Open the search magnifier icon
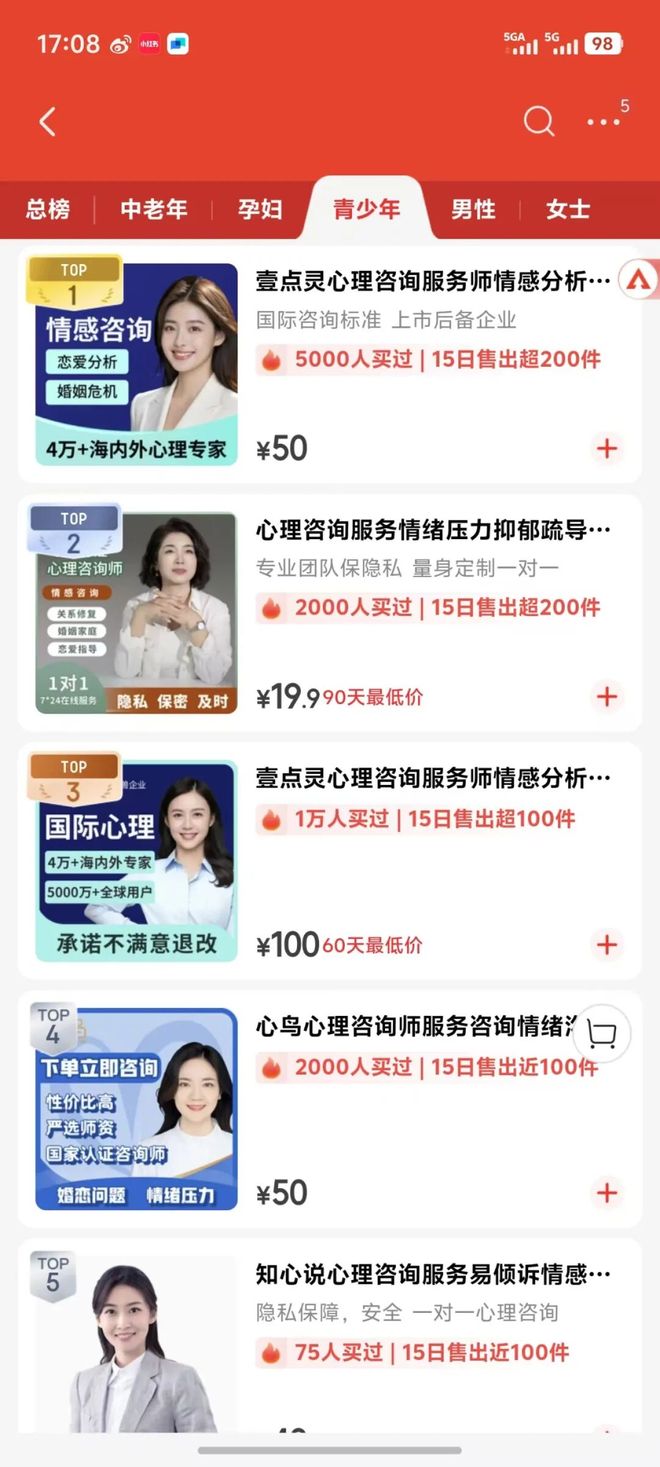This screenshot has width=660, height=1467. [538, 122]
